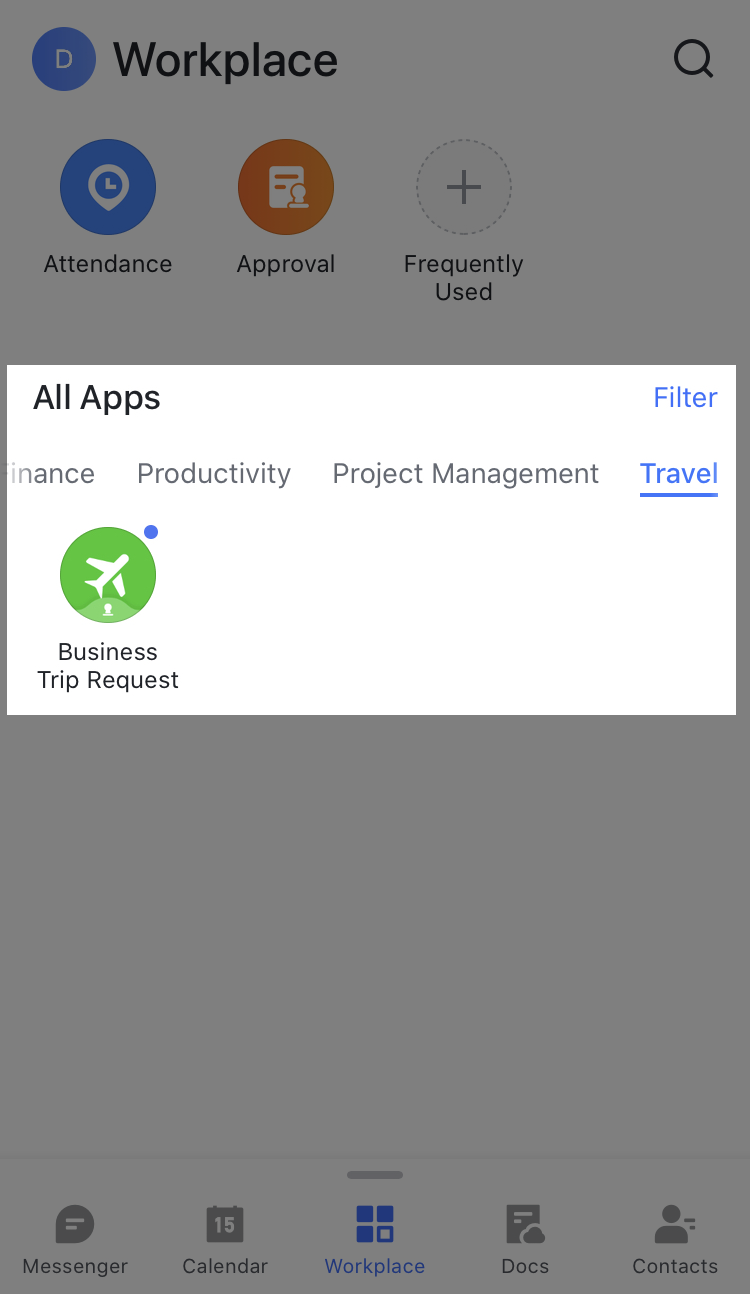This screenshot has height=1294, width=750.
Task: Open the Attendance app
Action: (108, 187)
